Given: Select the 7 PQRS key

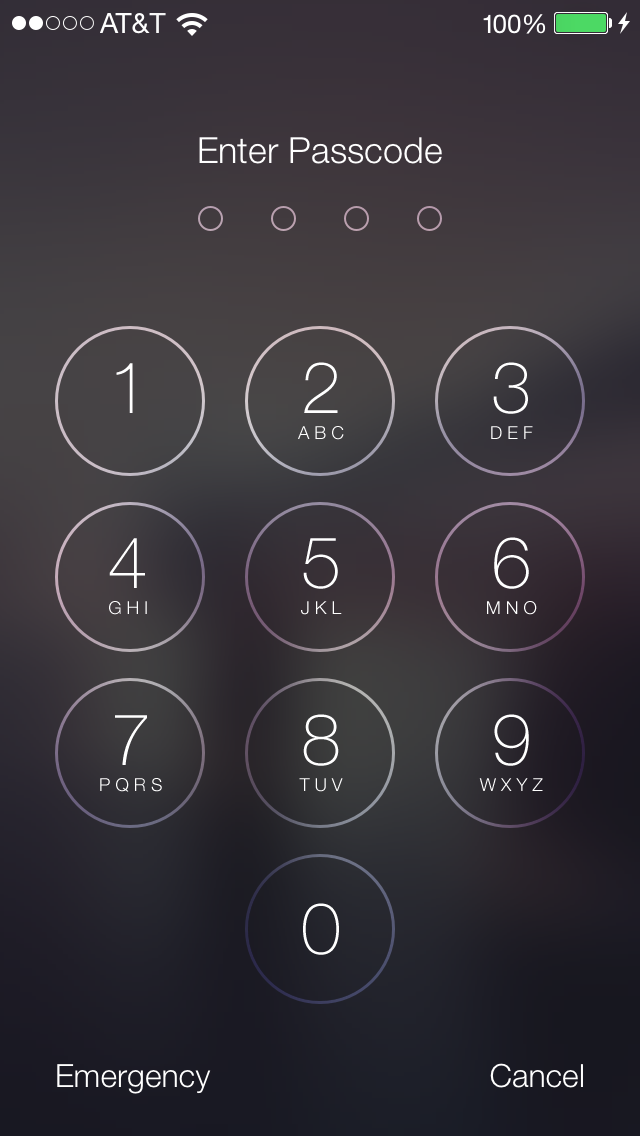Looking at the screenshot, I should click(130, 753).
